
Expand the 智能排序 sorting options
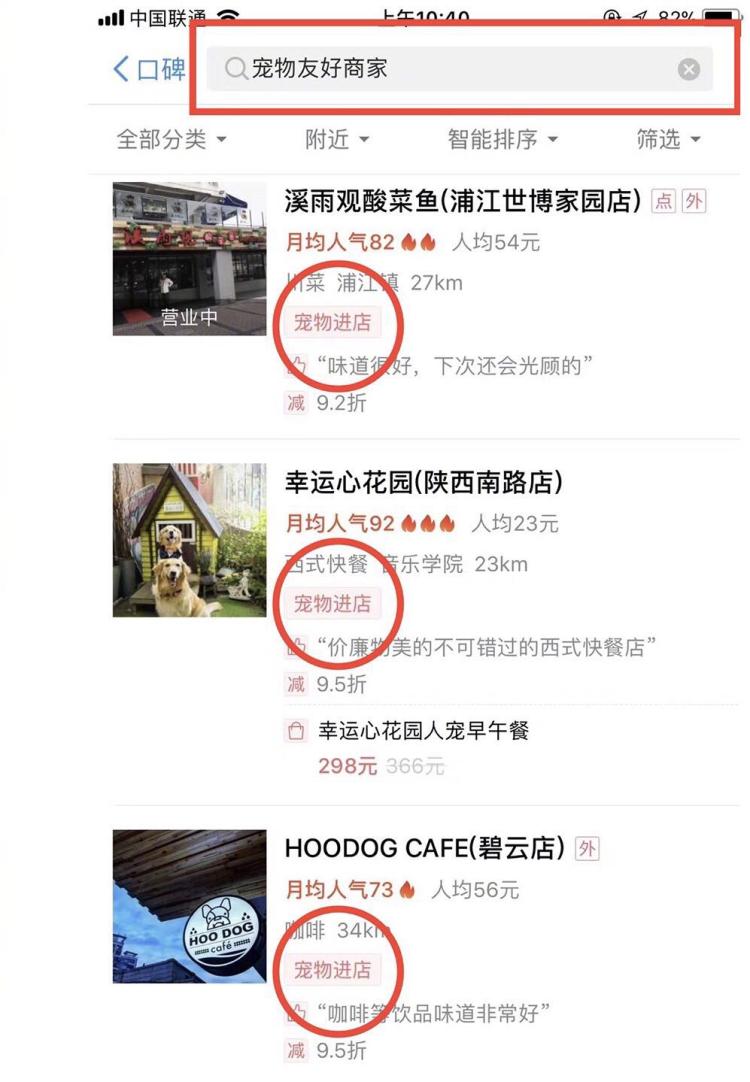tap(502, 139)
